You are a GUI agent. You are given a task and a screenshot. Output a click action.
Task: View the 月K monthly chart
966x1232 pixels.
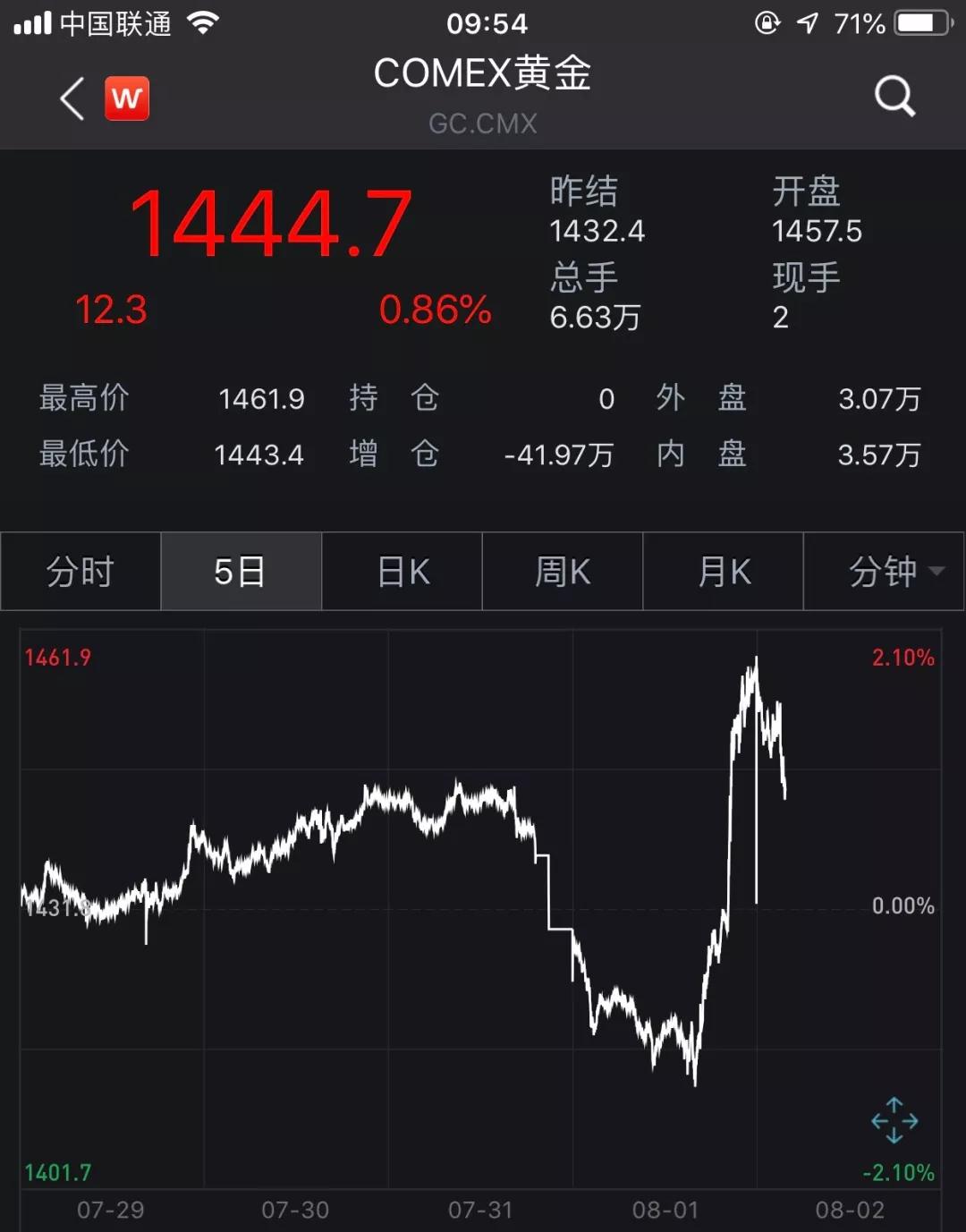(x=724, y=572)
